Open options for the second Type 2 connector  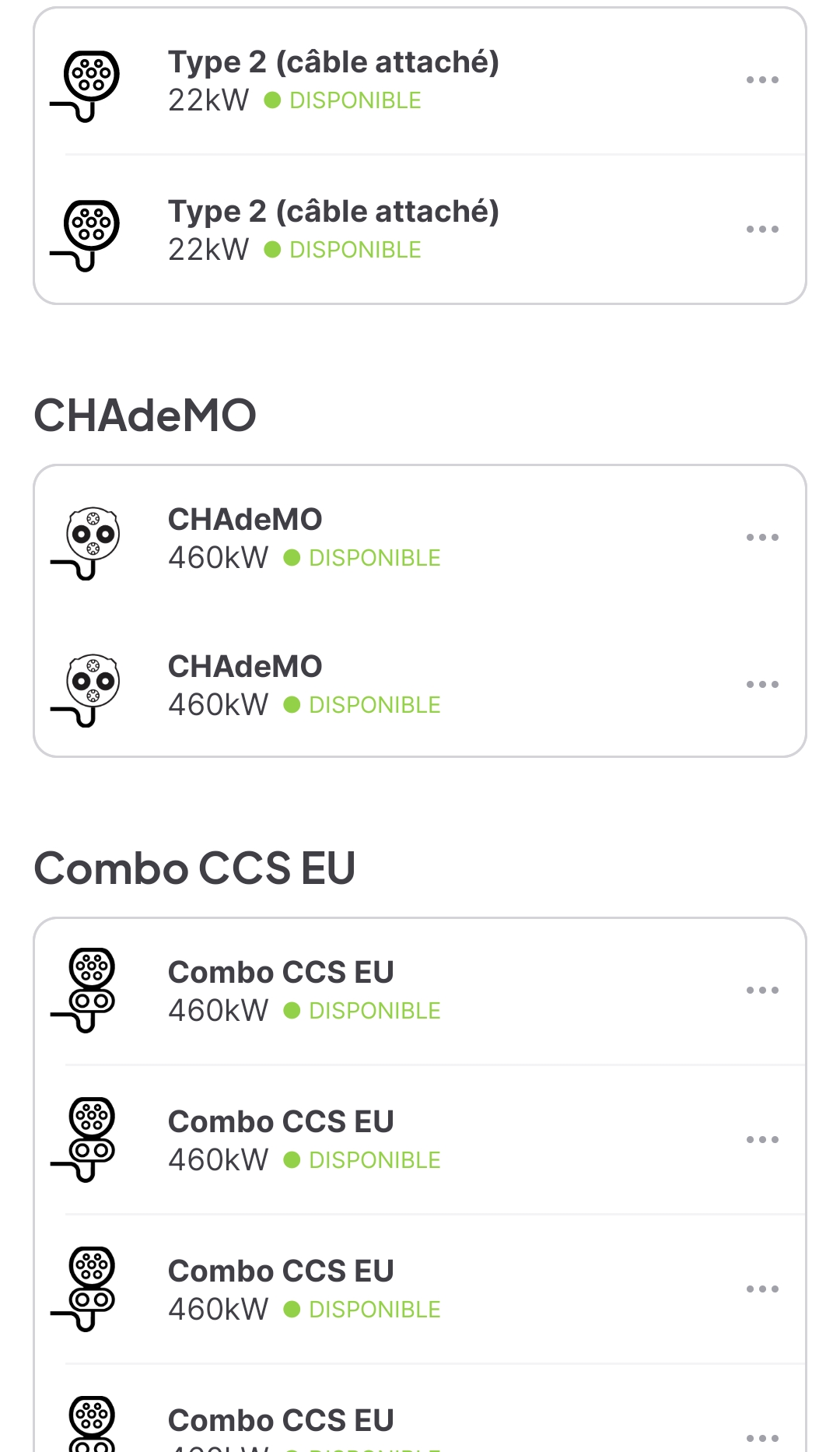point(762,230)
